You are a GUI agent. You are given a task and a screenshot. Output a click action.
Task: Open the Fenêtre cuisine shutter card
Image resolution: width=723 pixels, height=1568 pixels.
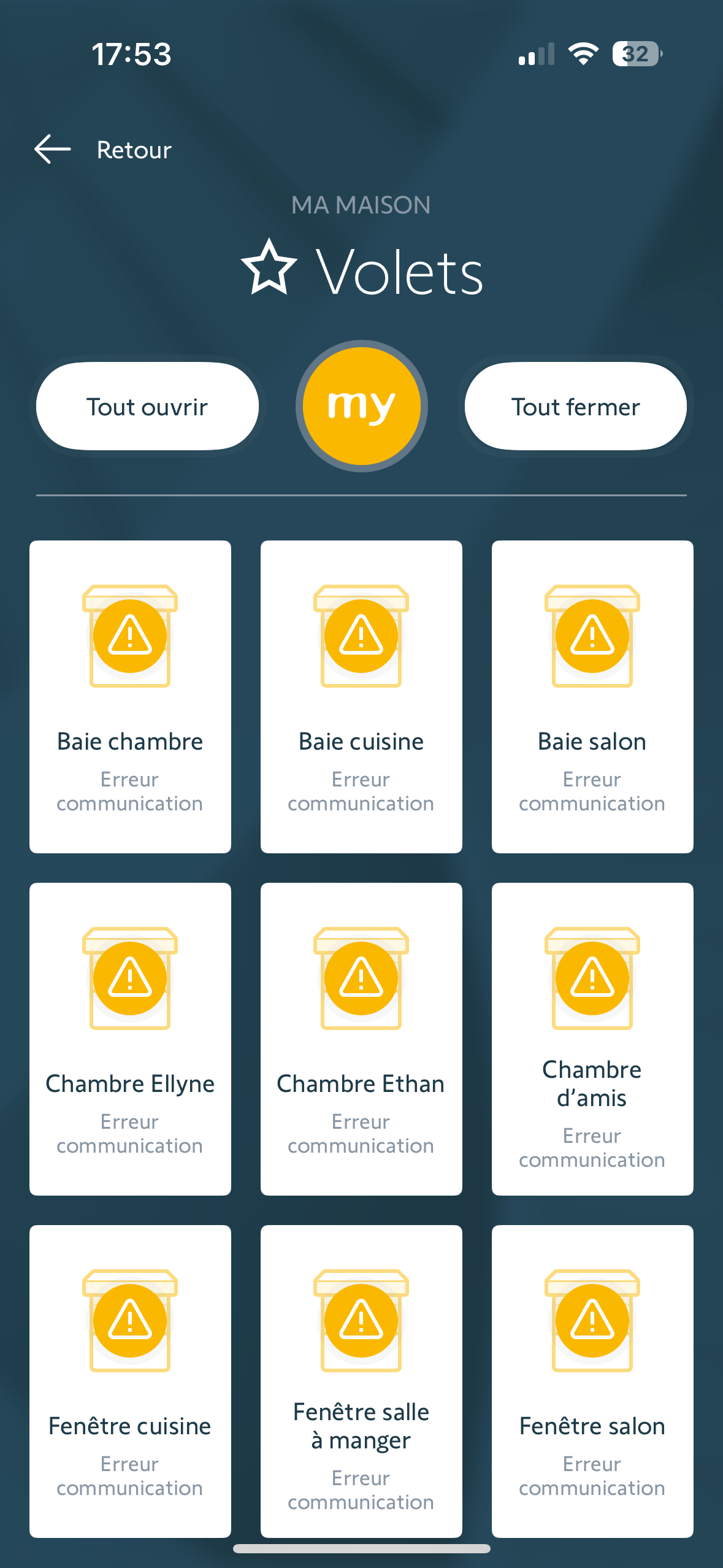(x=130, y=1381)
